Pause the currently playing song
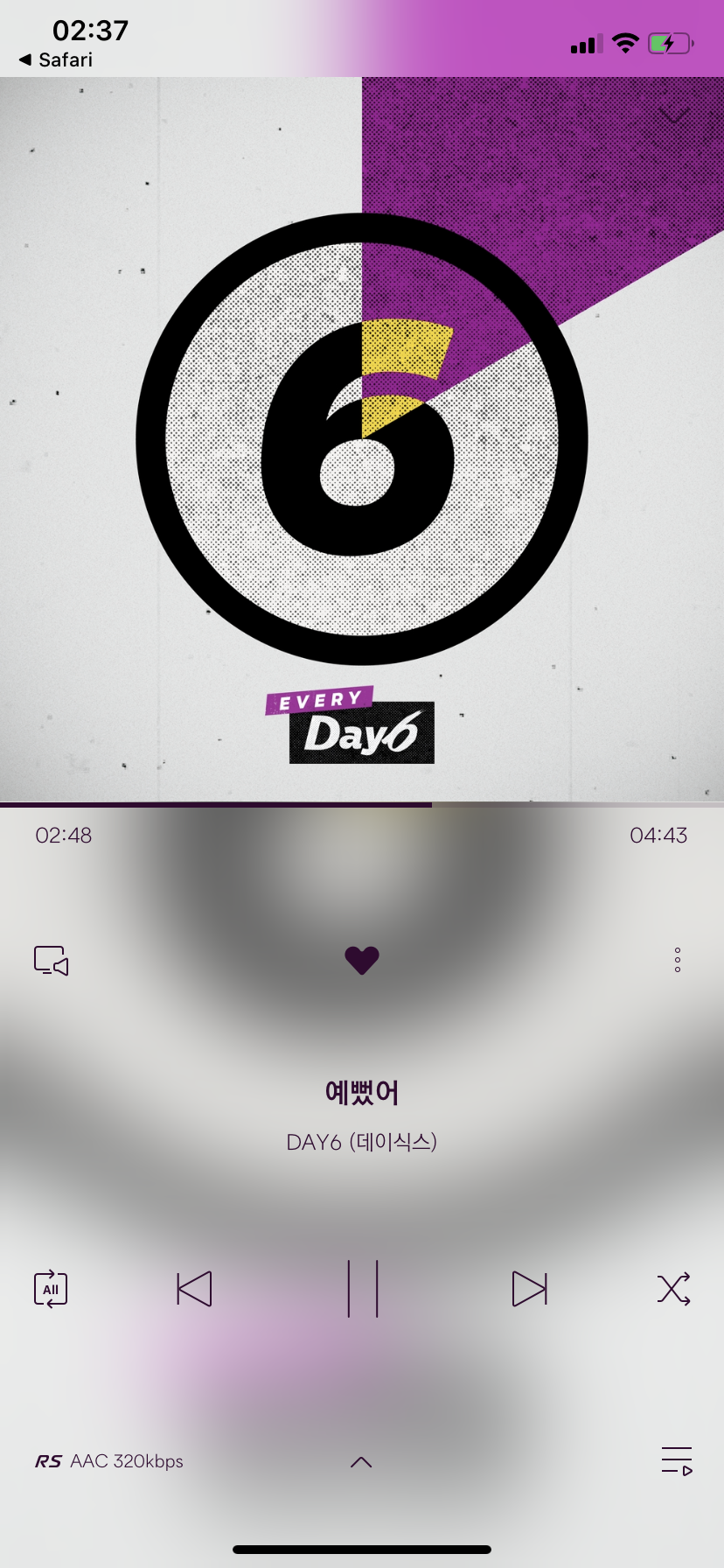The image size is (724, 1568). 362,1288
